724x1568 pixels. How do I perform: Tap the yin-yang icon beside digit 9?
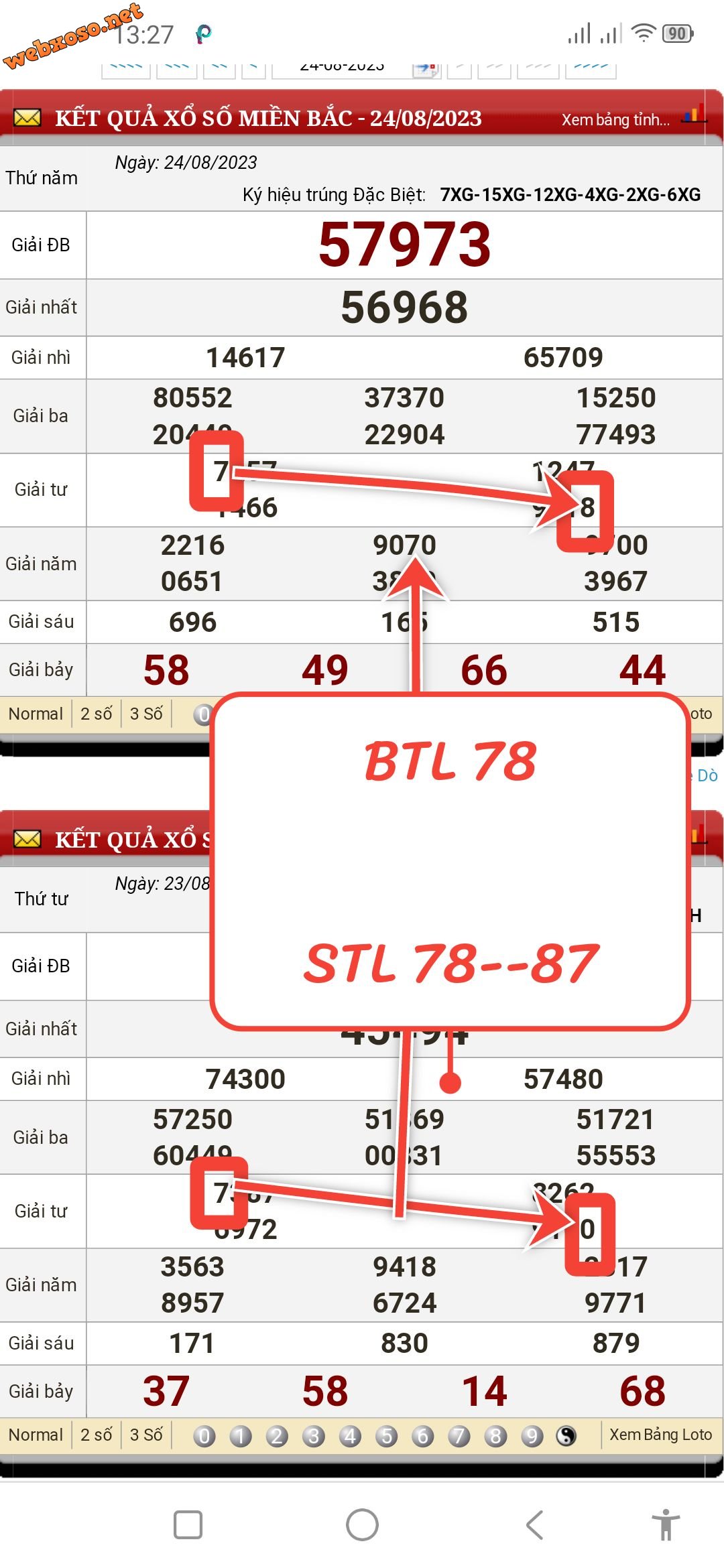pos(566,1436)
